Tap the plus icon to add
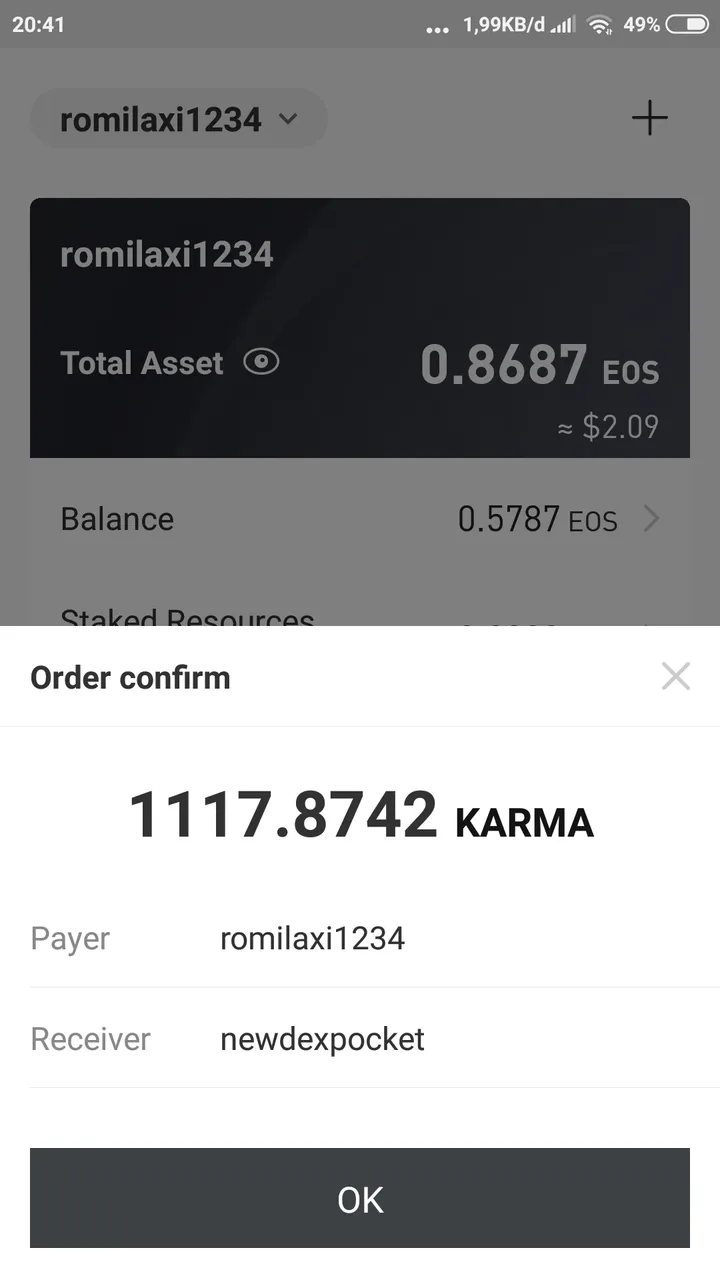The image size is (720, 1280). [650, 118]
